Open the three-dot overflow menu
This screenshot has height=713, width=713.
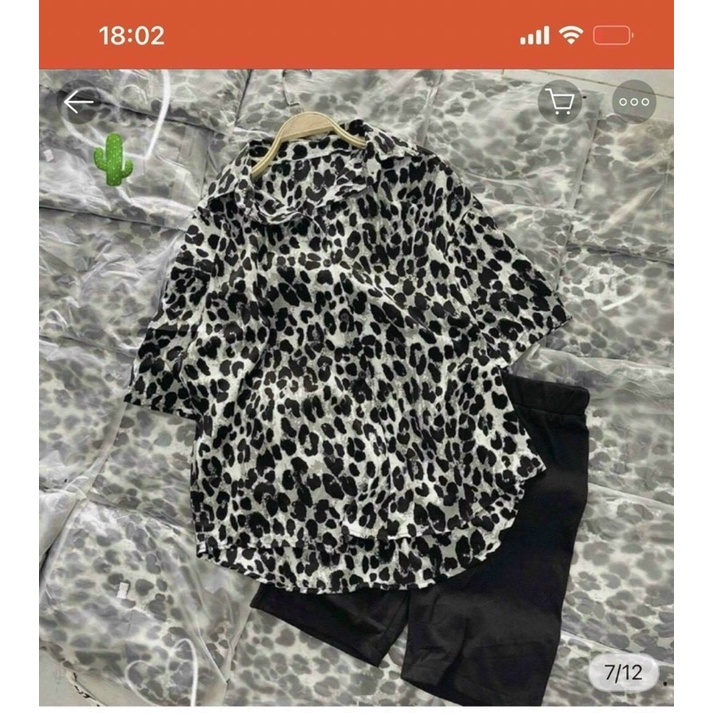[634, 102]
